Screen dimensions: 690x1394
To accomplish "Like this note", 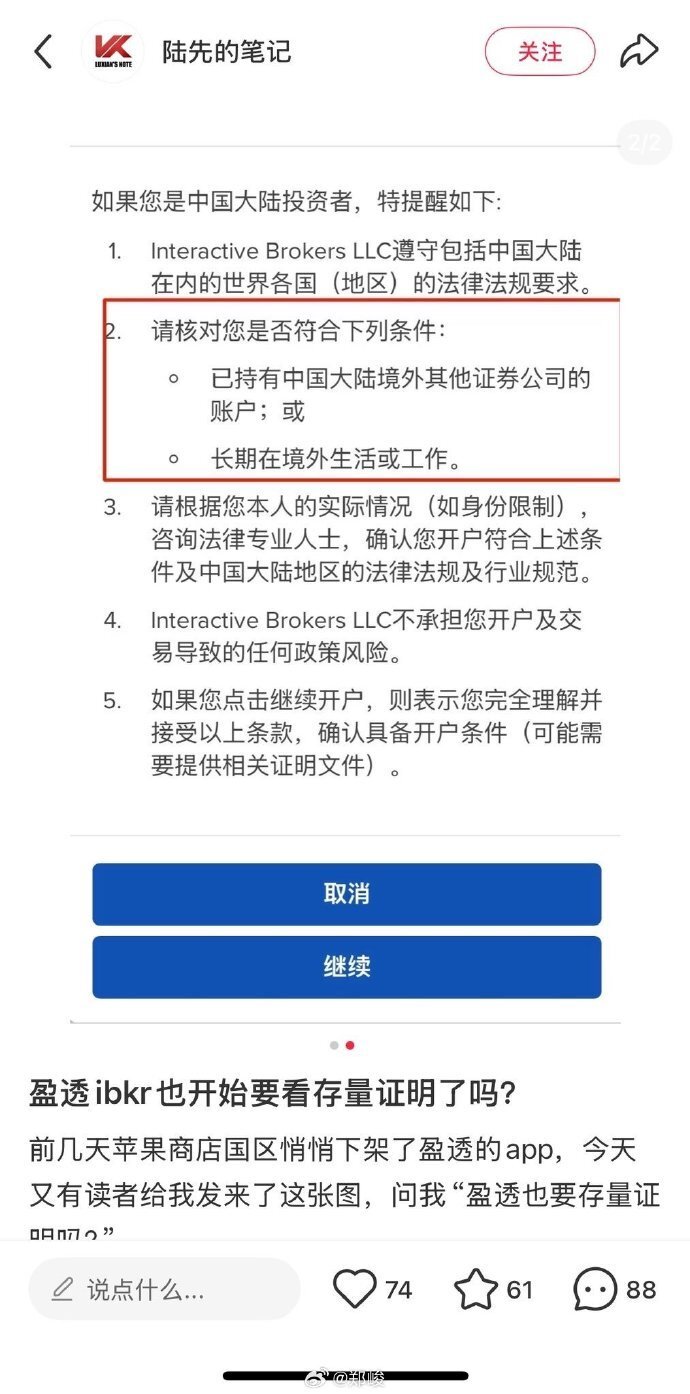I will 355,1289.
